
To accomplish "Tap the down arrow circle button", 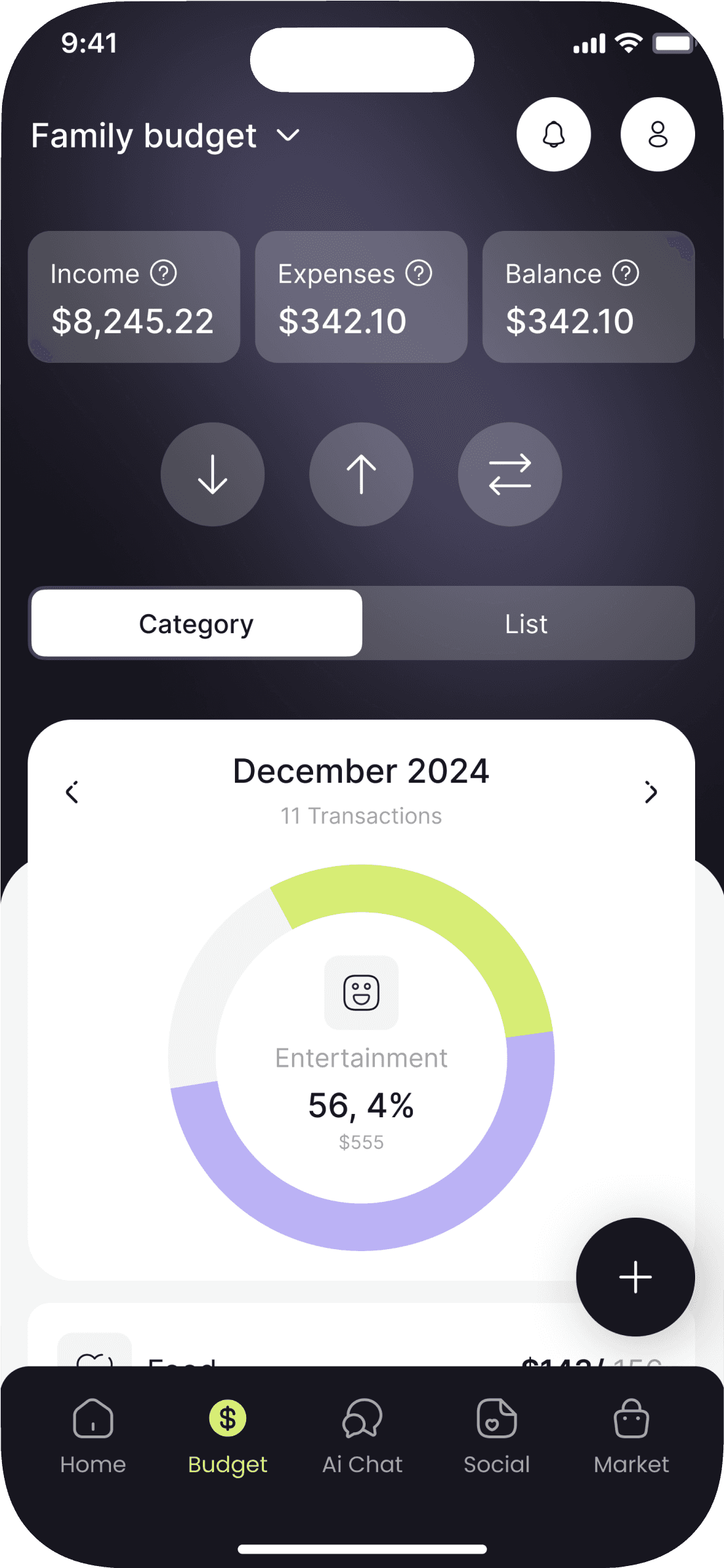I will [x=213, y=474].
